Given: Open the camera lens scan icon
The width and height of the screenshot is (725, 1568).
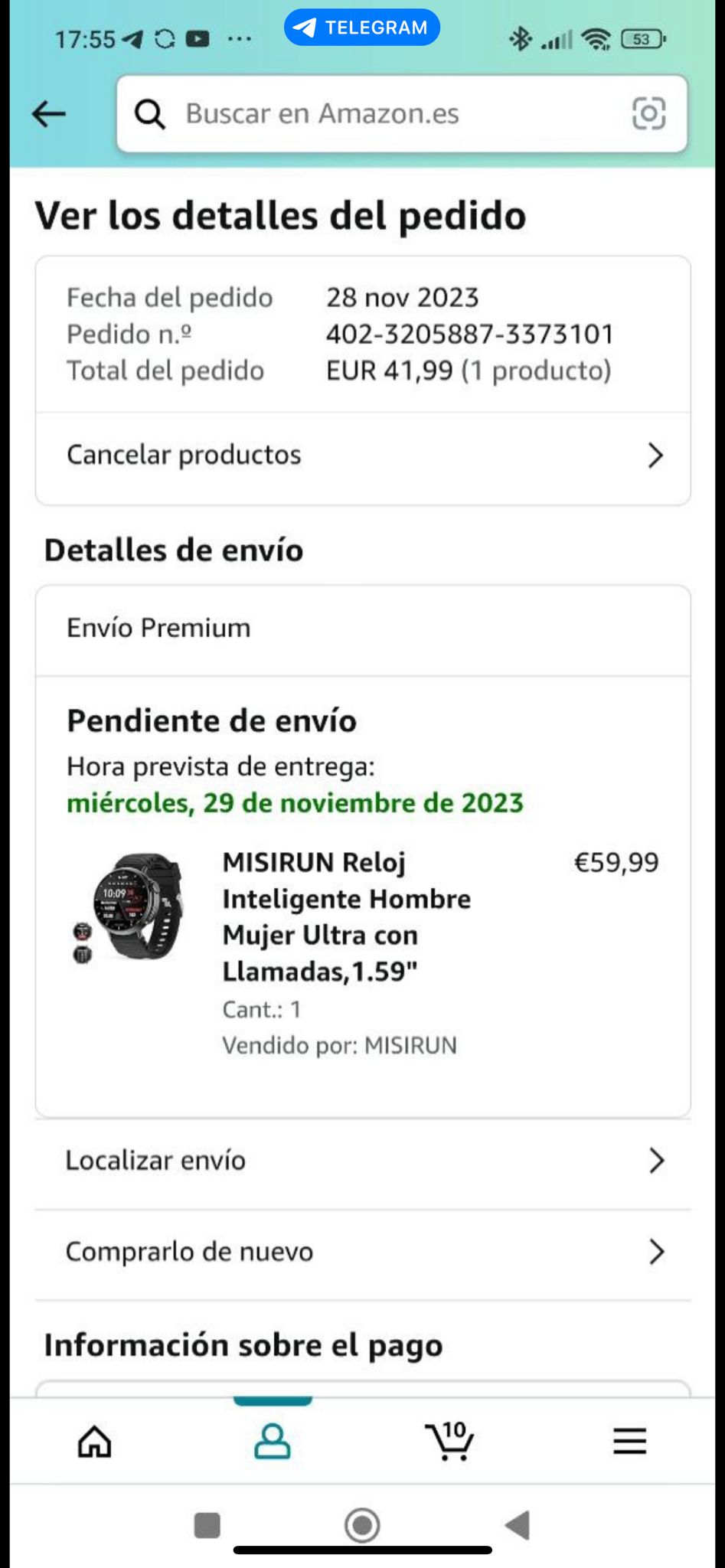Looking at the screenshot, I should pos(648,114).
